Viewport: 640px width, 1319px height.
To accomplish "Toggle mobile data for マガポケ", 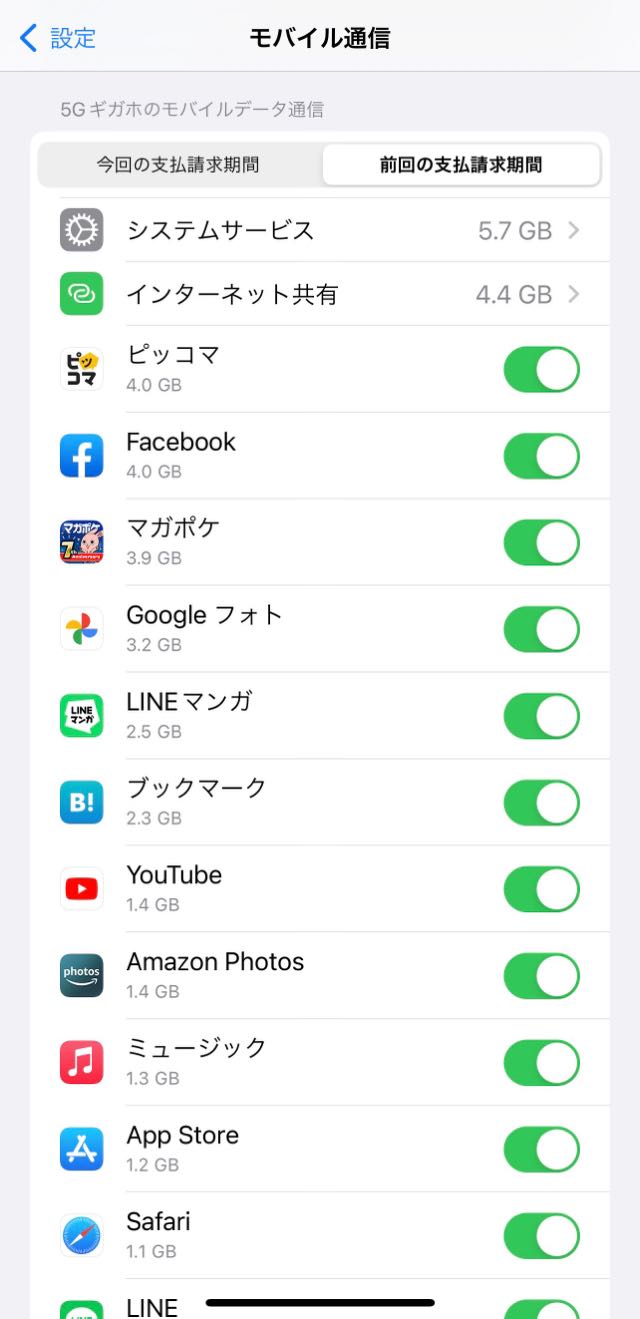I will click(542, 542).
